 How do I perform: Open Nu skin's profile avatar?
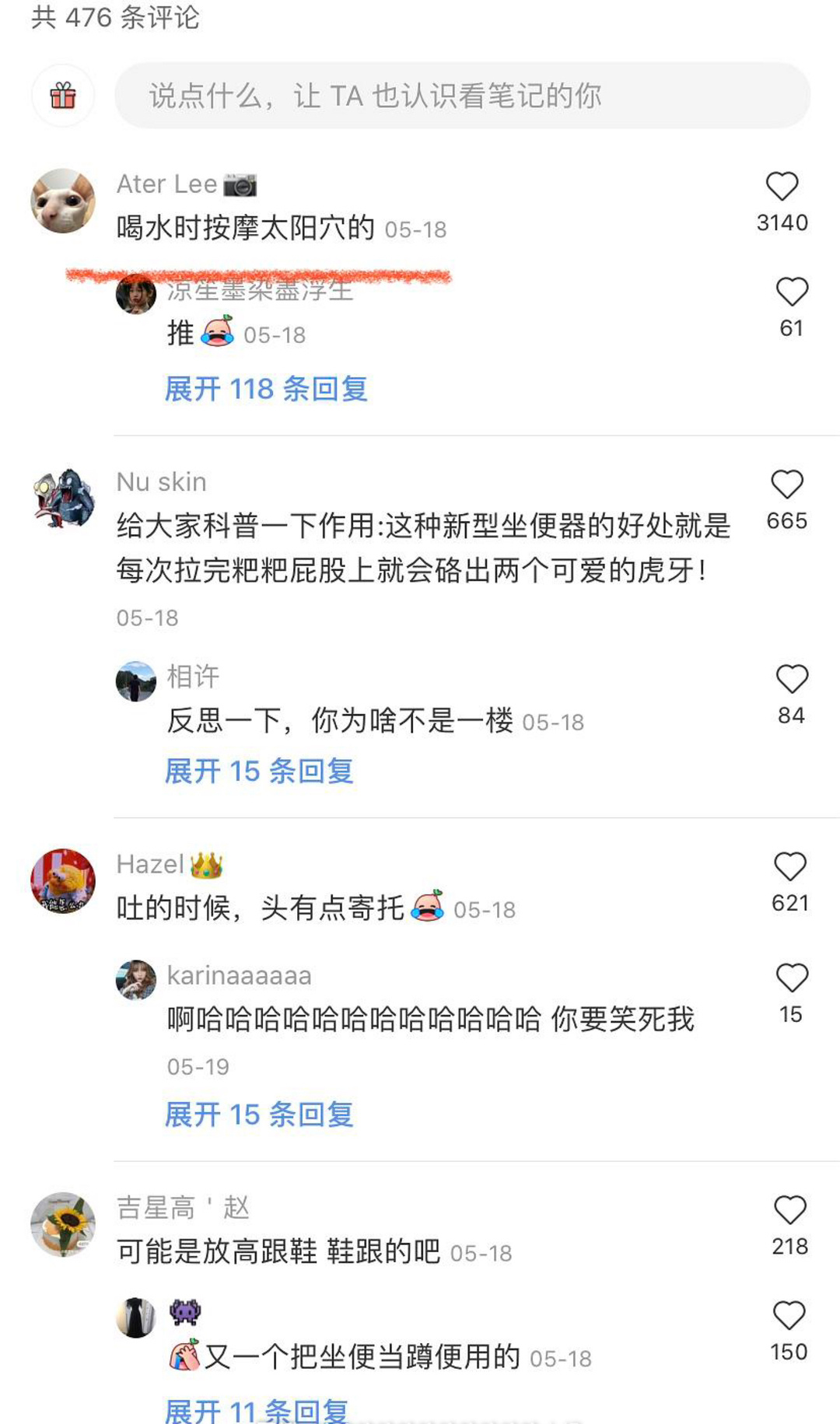[x=63, y=499]
